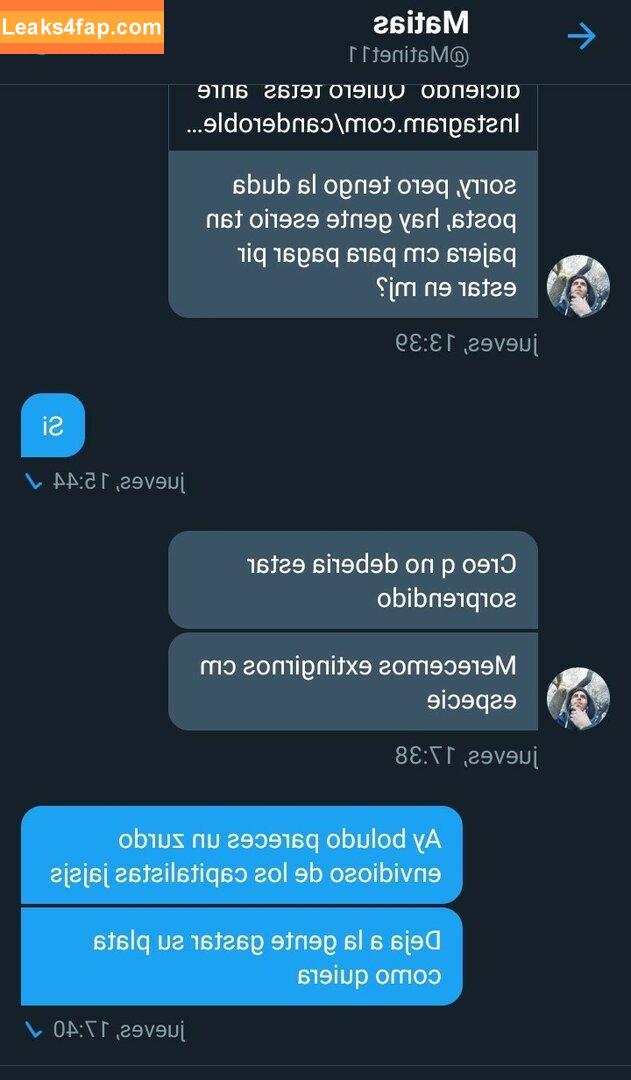Tap the avatar next to 'Merecemos extinguirnos' message

click(578, 699)
